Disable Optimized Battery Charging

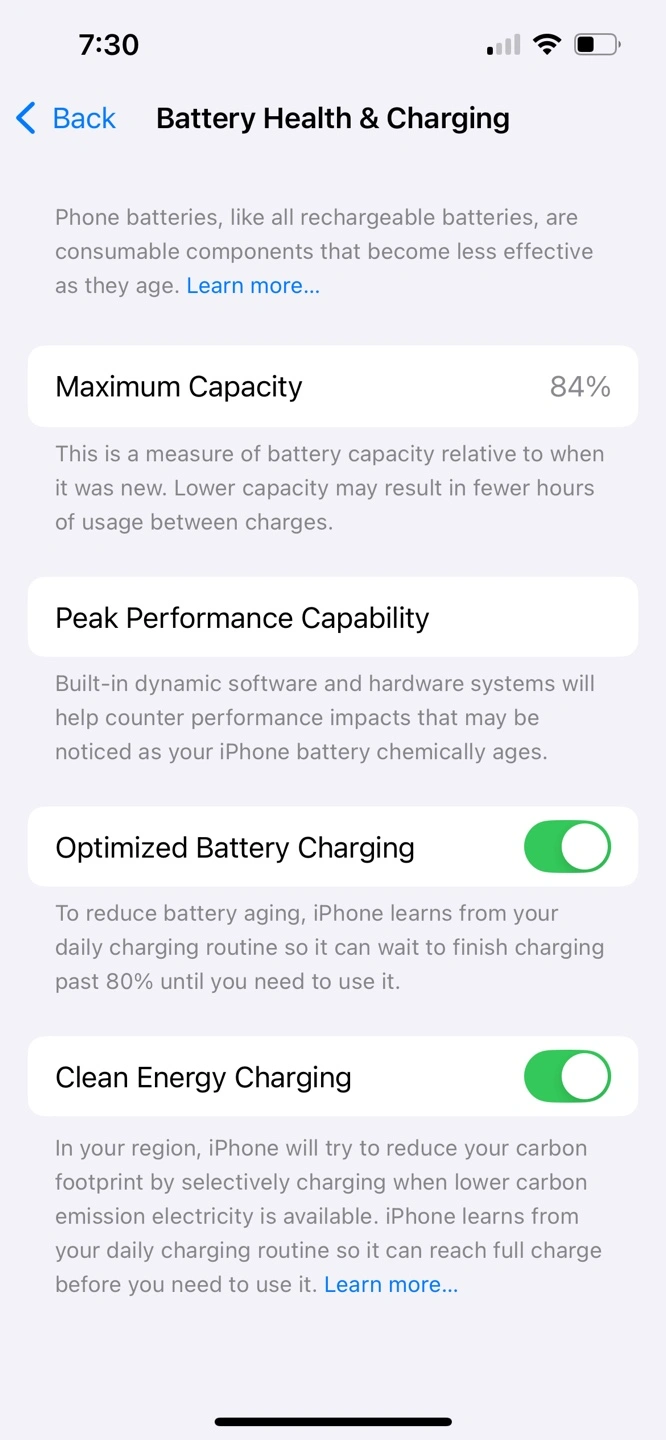567,847
